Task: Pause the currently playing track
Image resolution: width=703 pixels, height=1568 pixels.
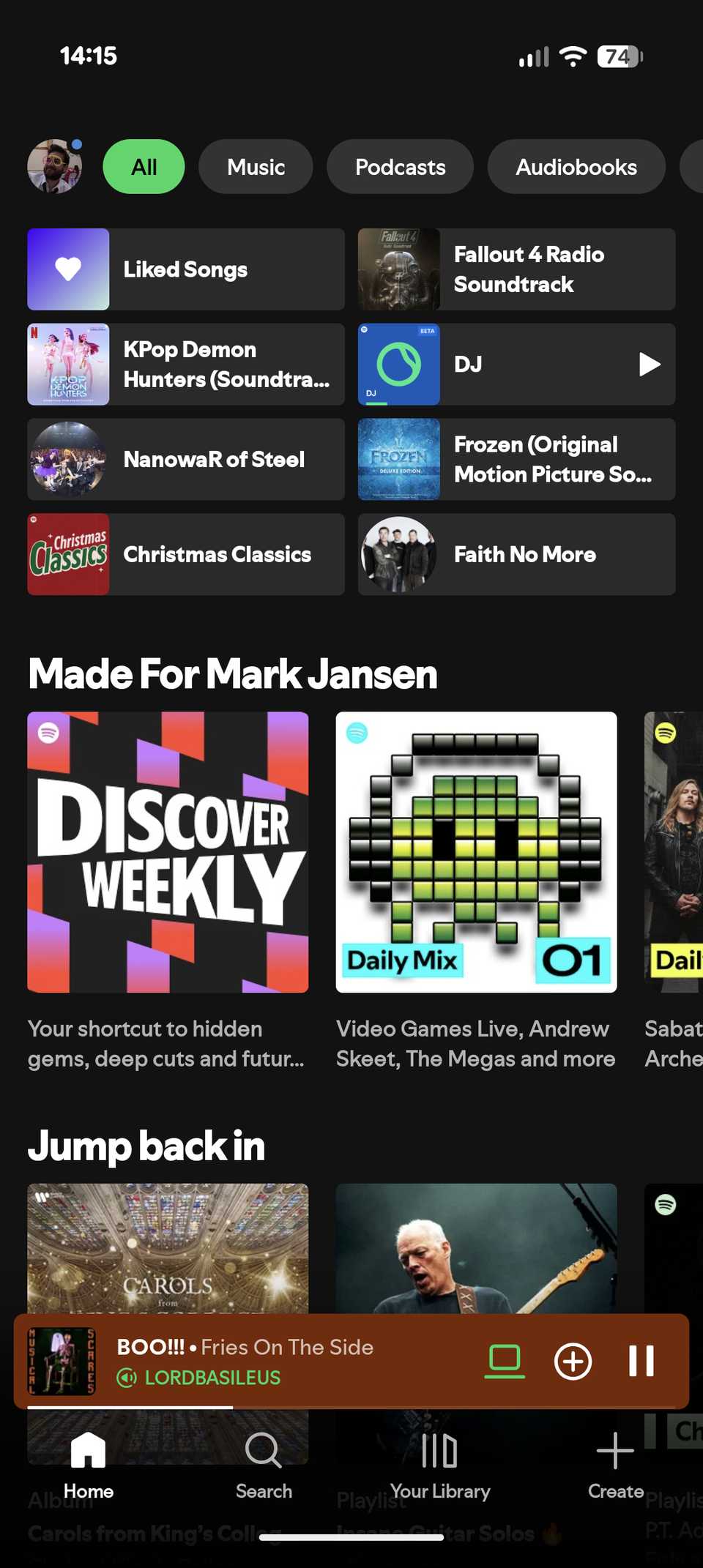Action: (x=641, y=1360)
